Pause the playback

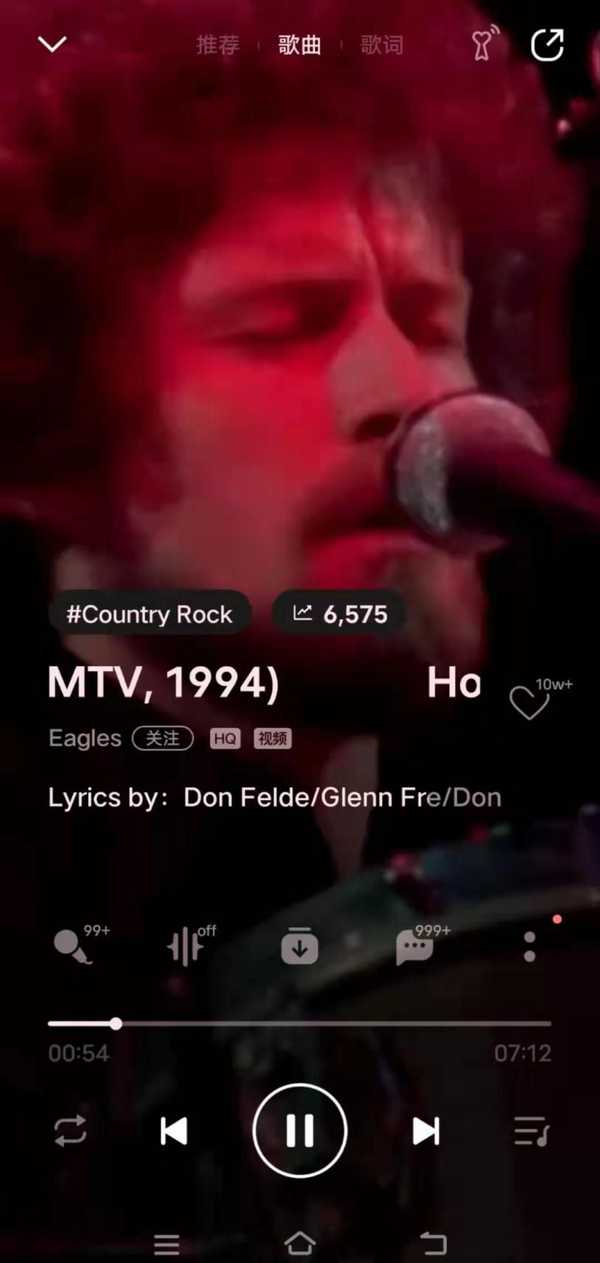point(300,1131)
